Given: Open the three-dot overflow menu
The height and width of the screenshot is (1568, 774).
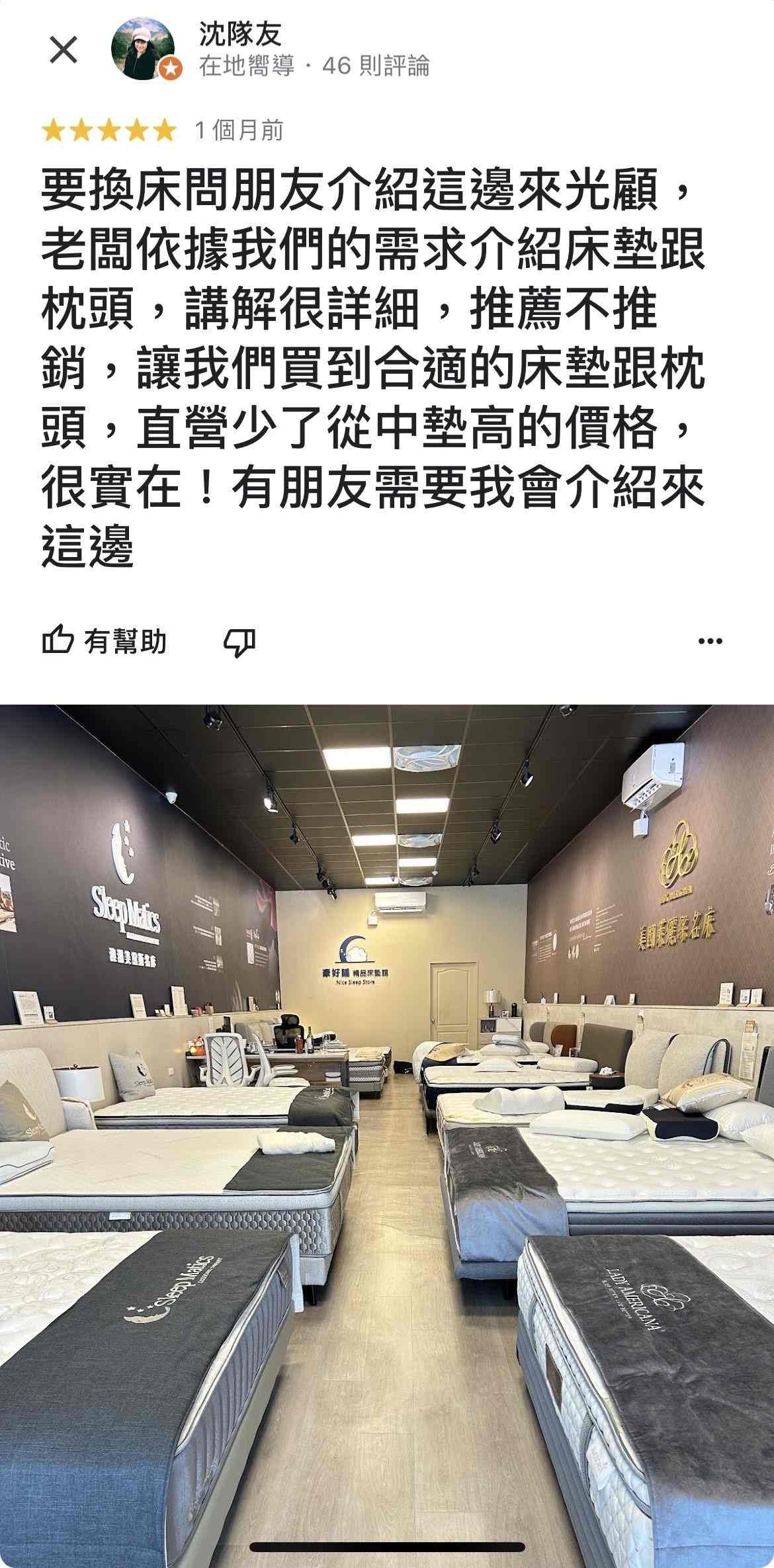Looking at the screenshot, I should point(710,641).
